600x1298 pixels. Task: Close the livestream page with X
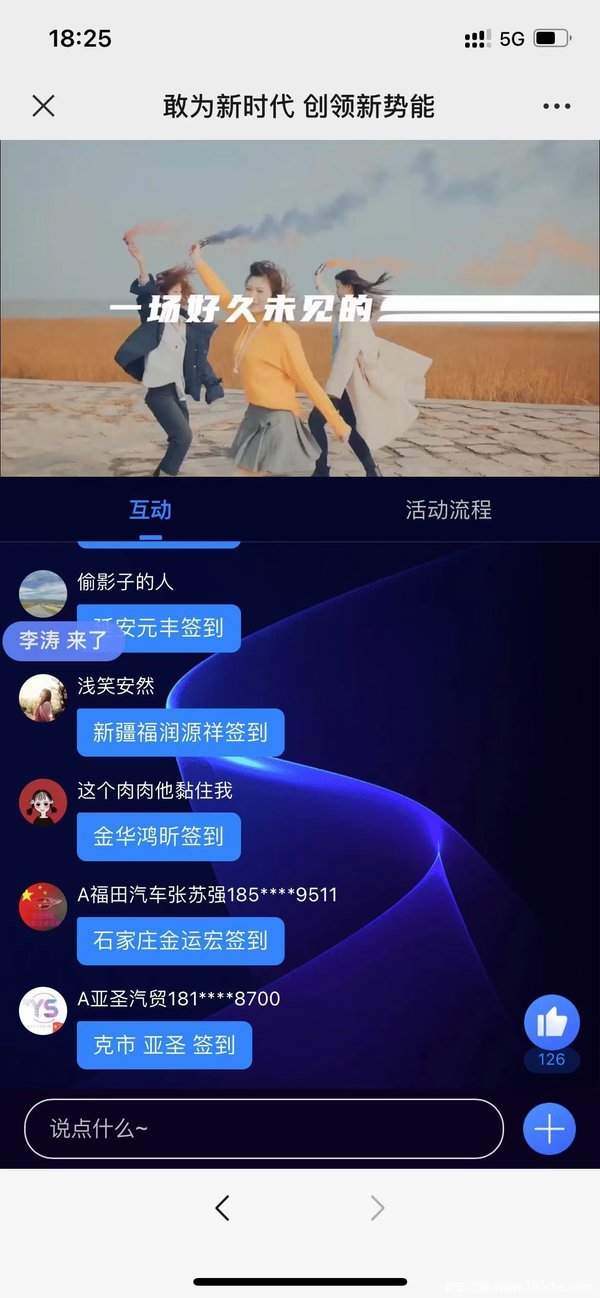[43, 106]
